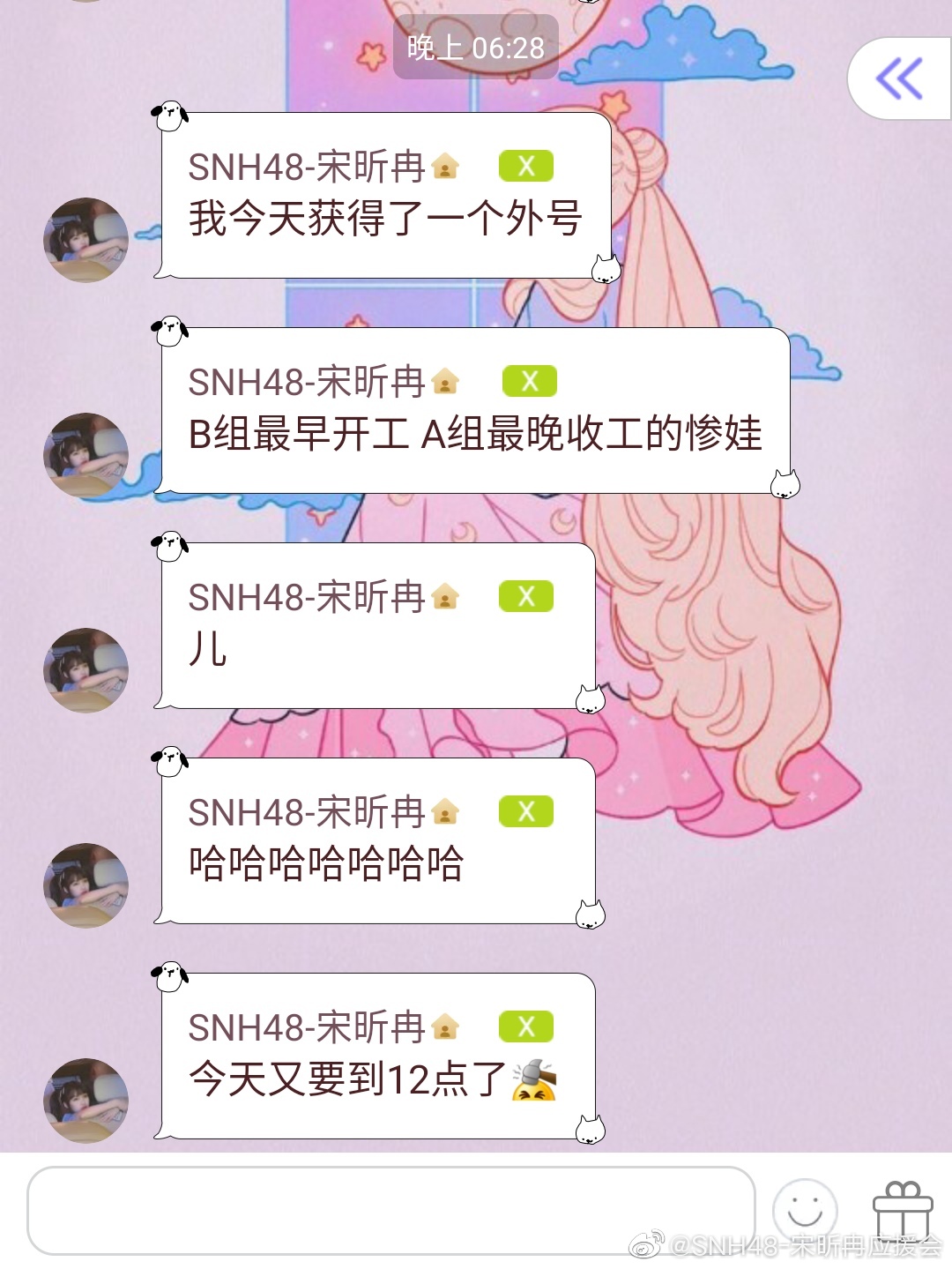Tap avatar beside message 今天又要到12点了
This screenshot has width=952, height=1269.
86,1100
